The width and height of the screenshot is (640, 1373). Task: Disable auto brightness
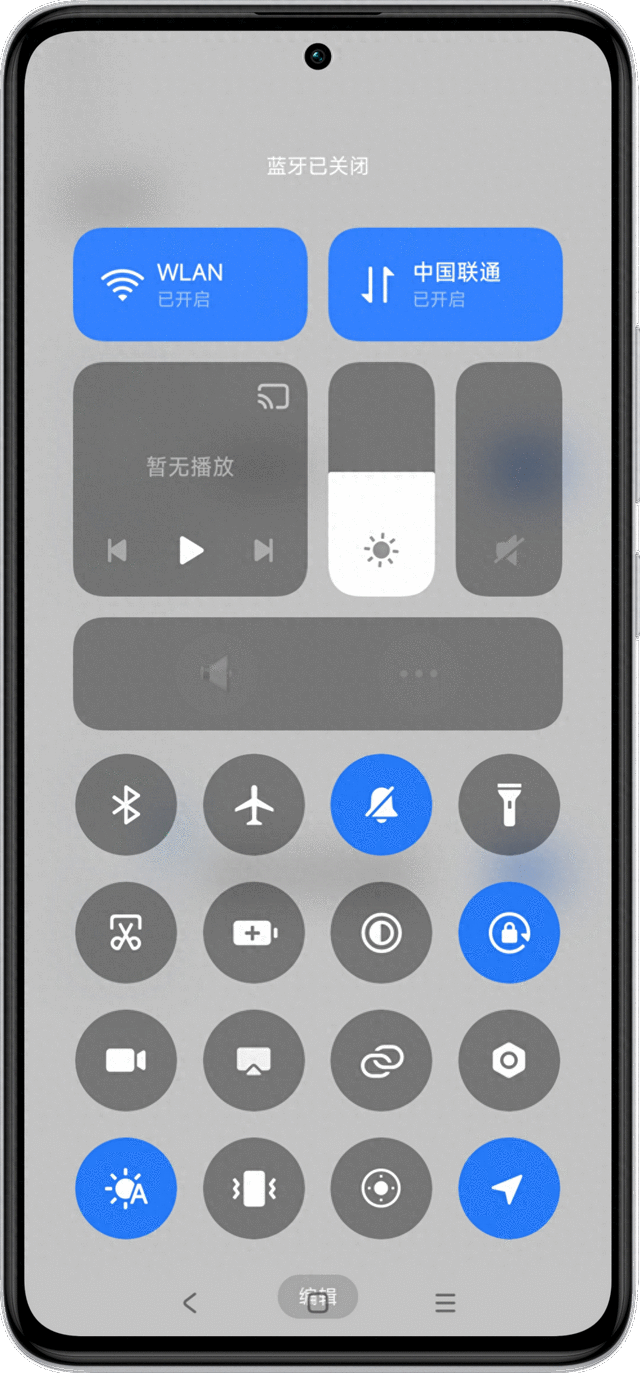[126, 1189]
